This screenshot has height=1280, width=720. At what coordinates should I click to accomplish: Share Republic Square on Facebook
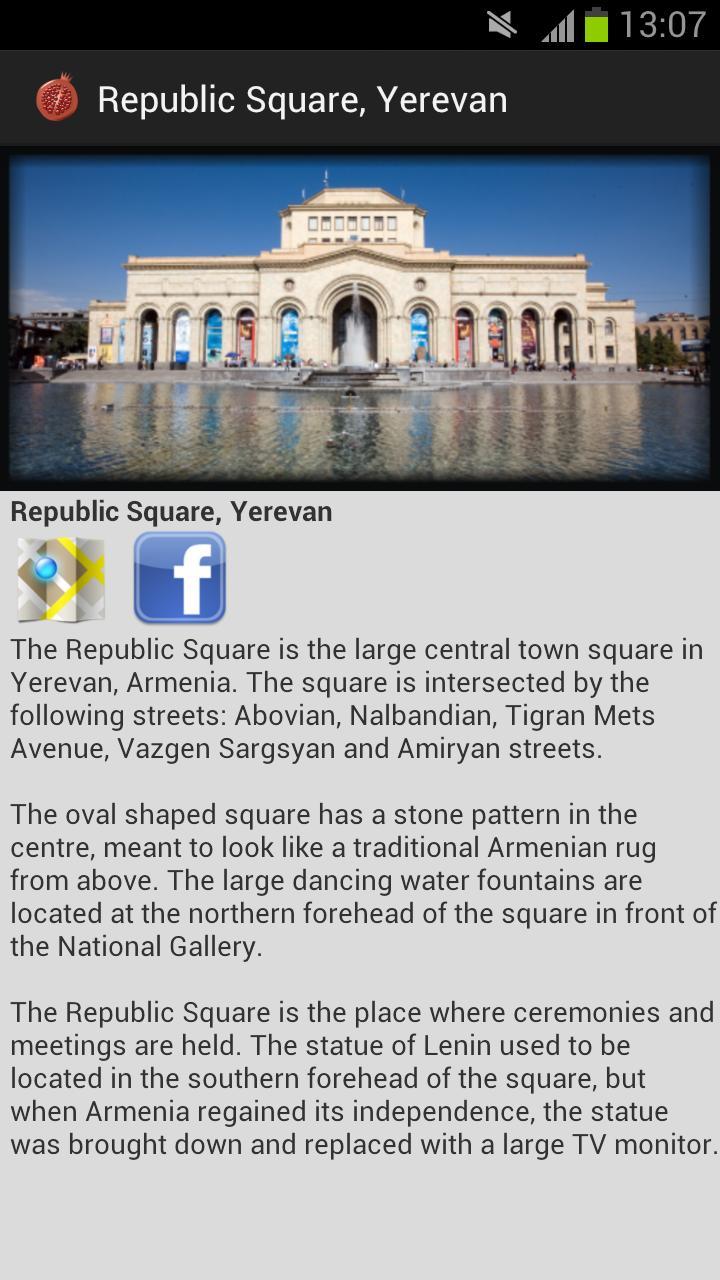[x=180, y=578]
